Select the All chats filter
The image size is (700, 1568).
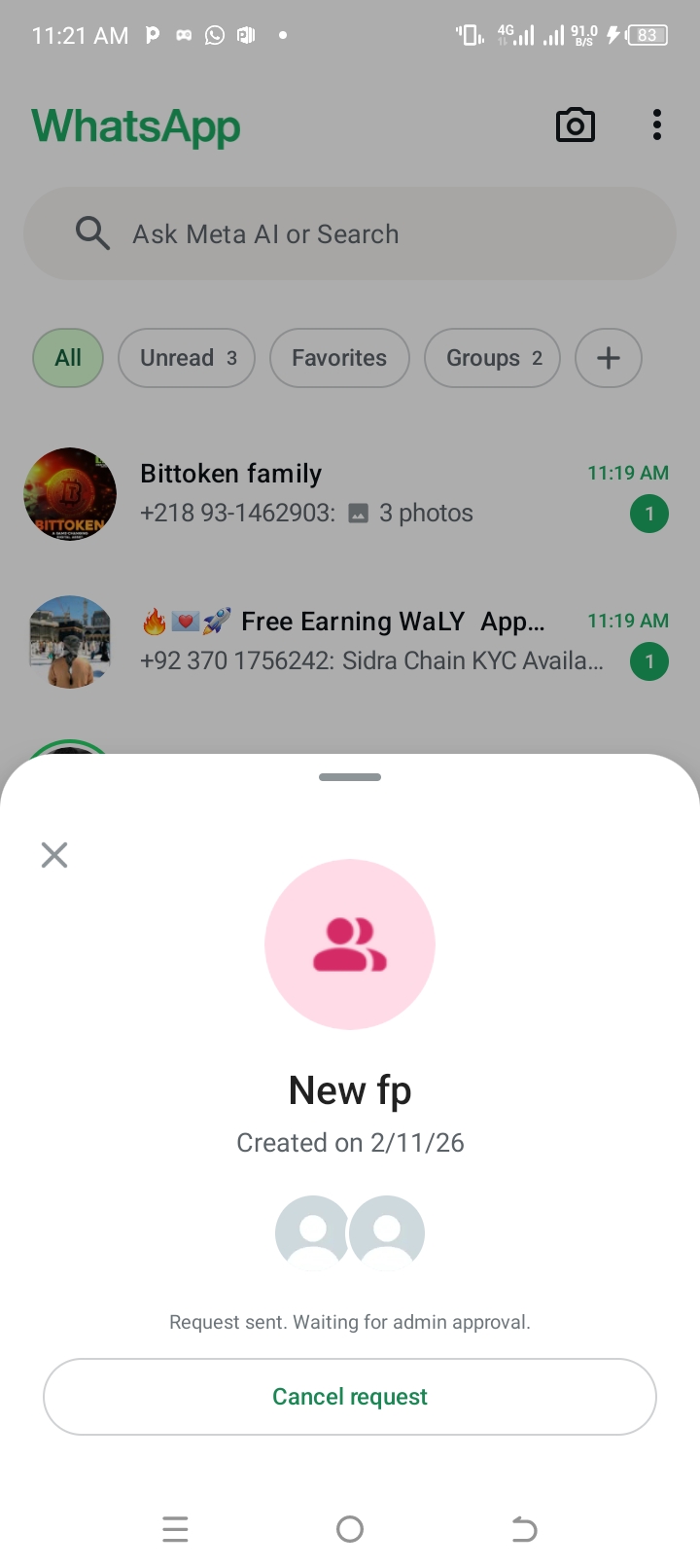click(68, 358)
